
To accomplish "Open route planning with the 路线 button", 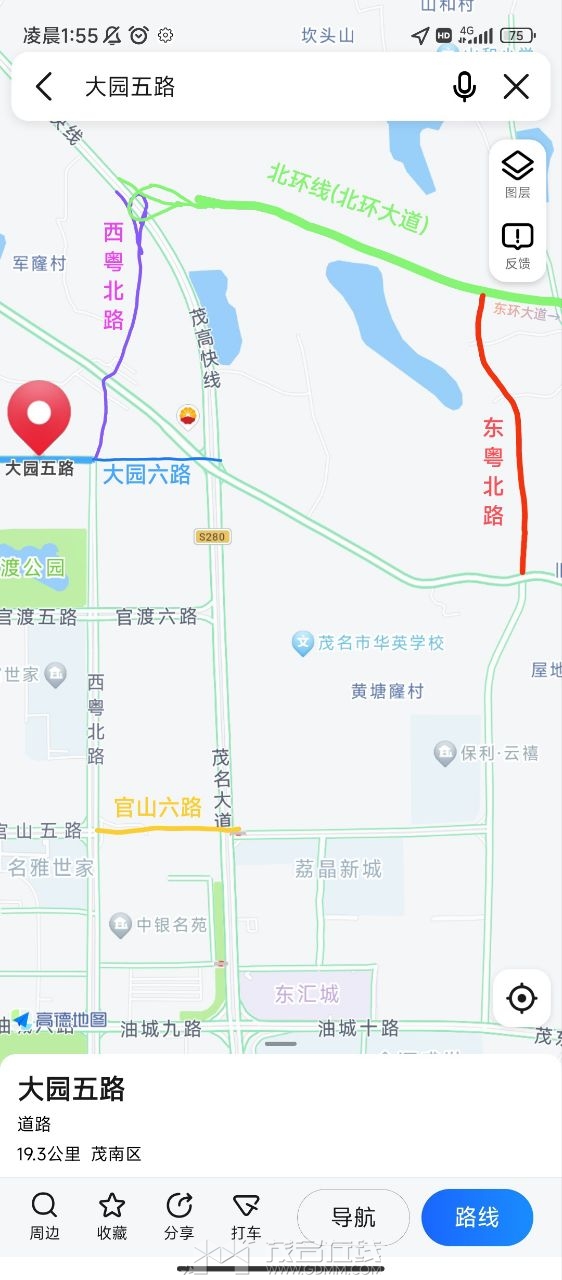I will point(477,1217).
